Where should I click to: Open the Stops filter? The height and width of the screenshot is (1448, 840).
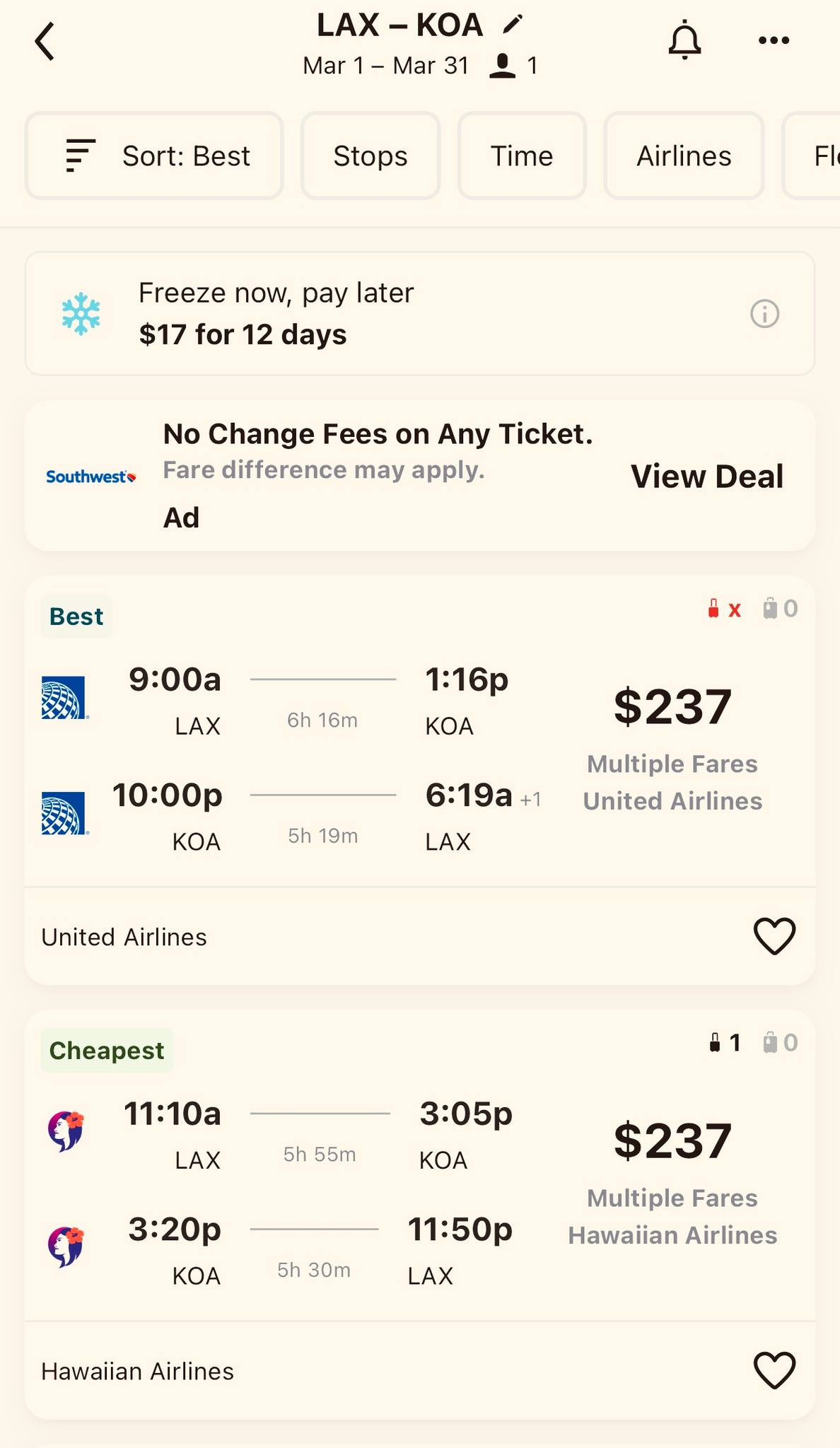pos(371,156)
